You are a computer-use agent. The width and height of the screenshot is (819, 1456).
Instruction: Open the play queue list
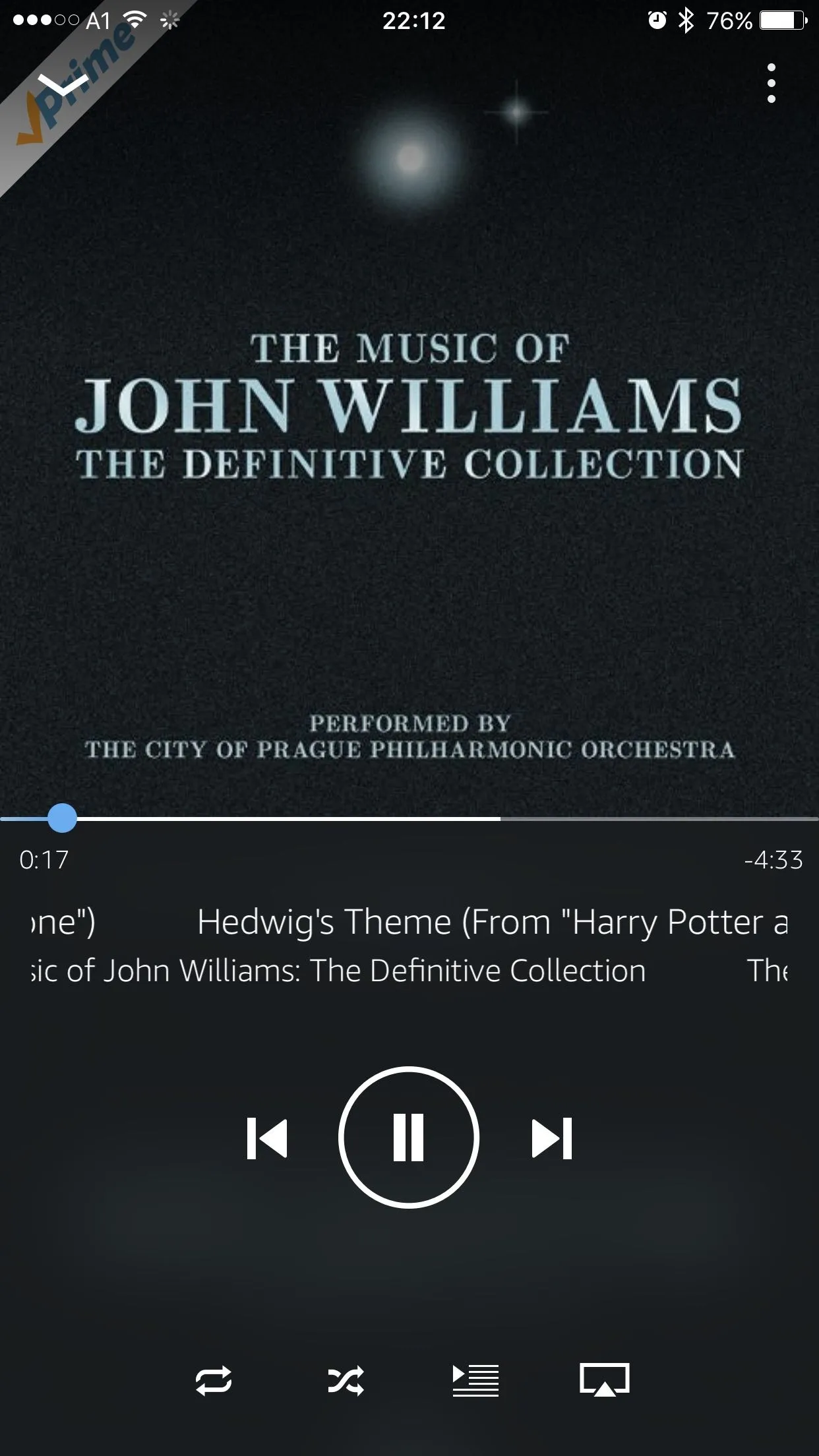pos(475,1380)
